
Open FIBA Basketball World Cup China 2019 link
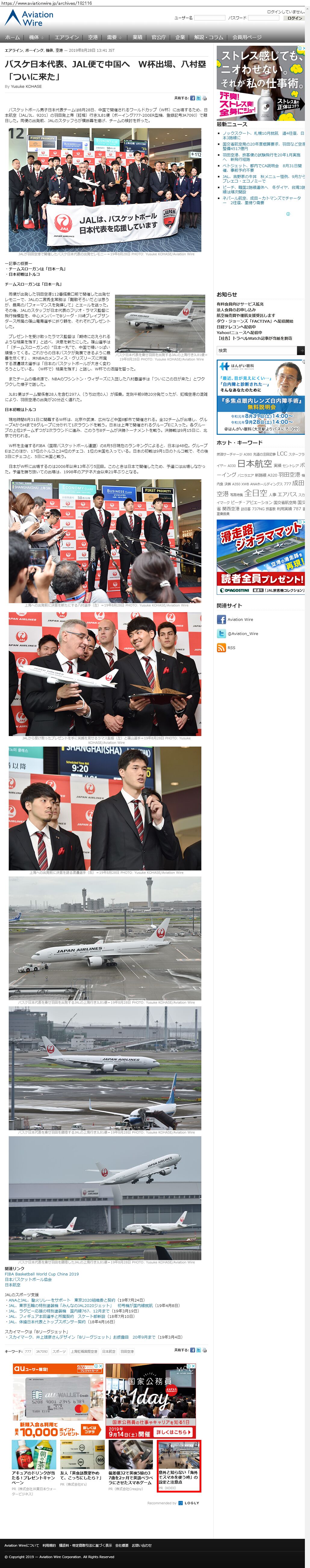point(42,1274)
